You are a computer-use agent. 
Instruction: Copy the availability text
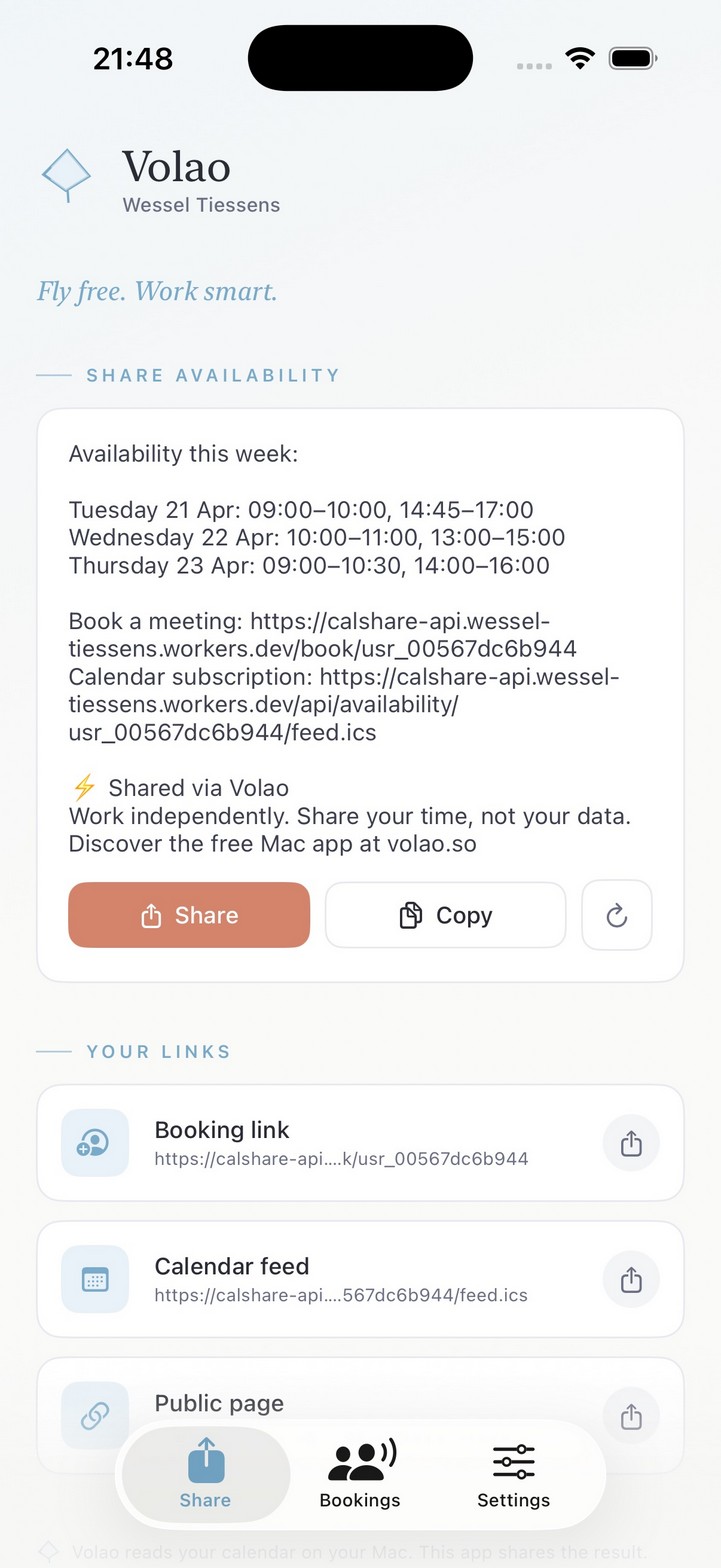(x=445, y=915)
